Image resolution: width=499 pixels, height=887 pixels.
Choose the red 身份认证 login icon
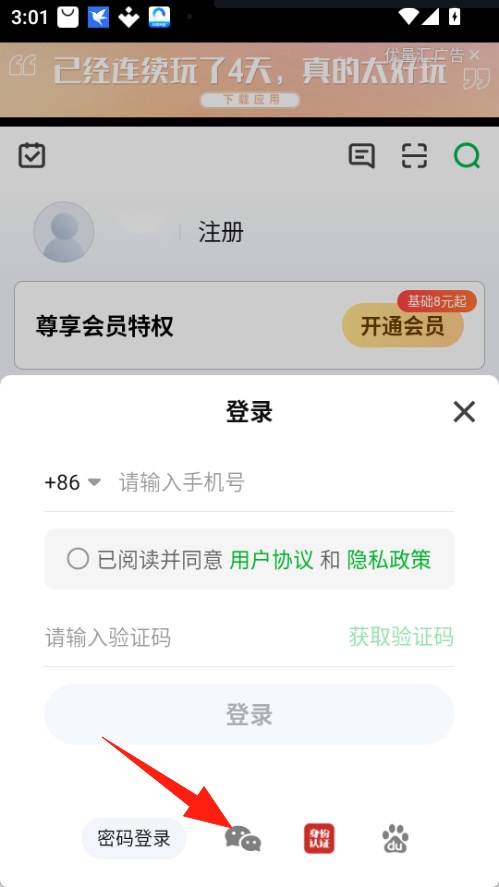point(319,838)
